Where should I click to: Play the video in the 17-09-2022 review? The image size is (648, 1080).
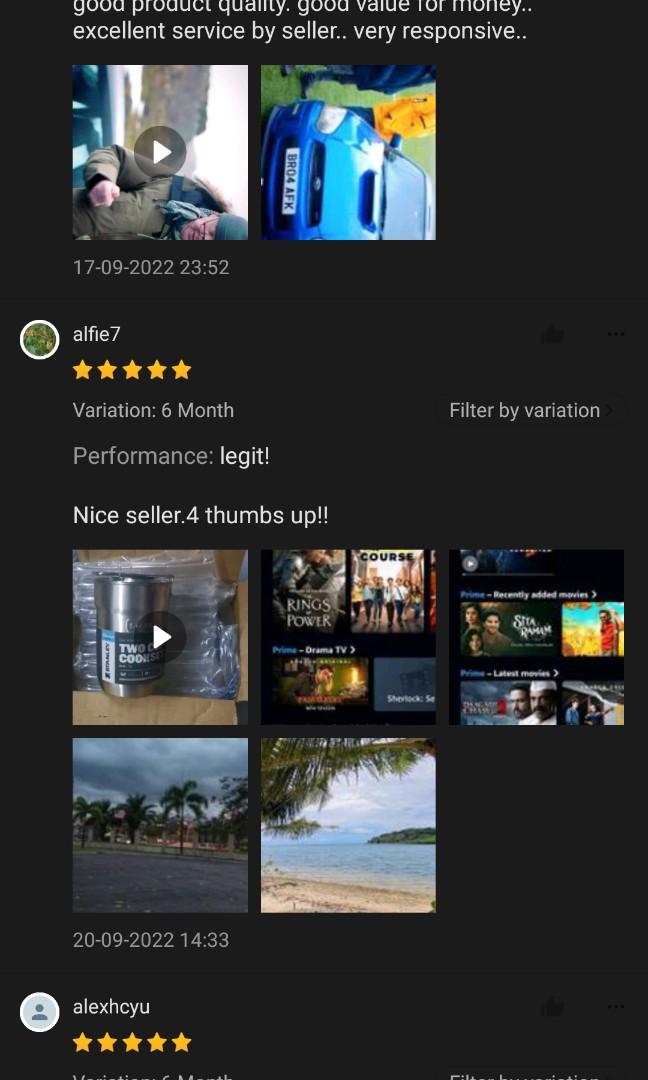point(160,152)
